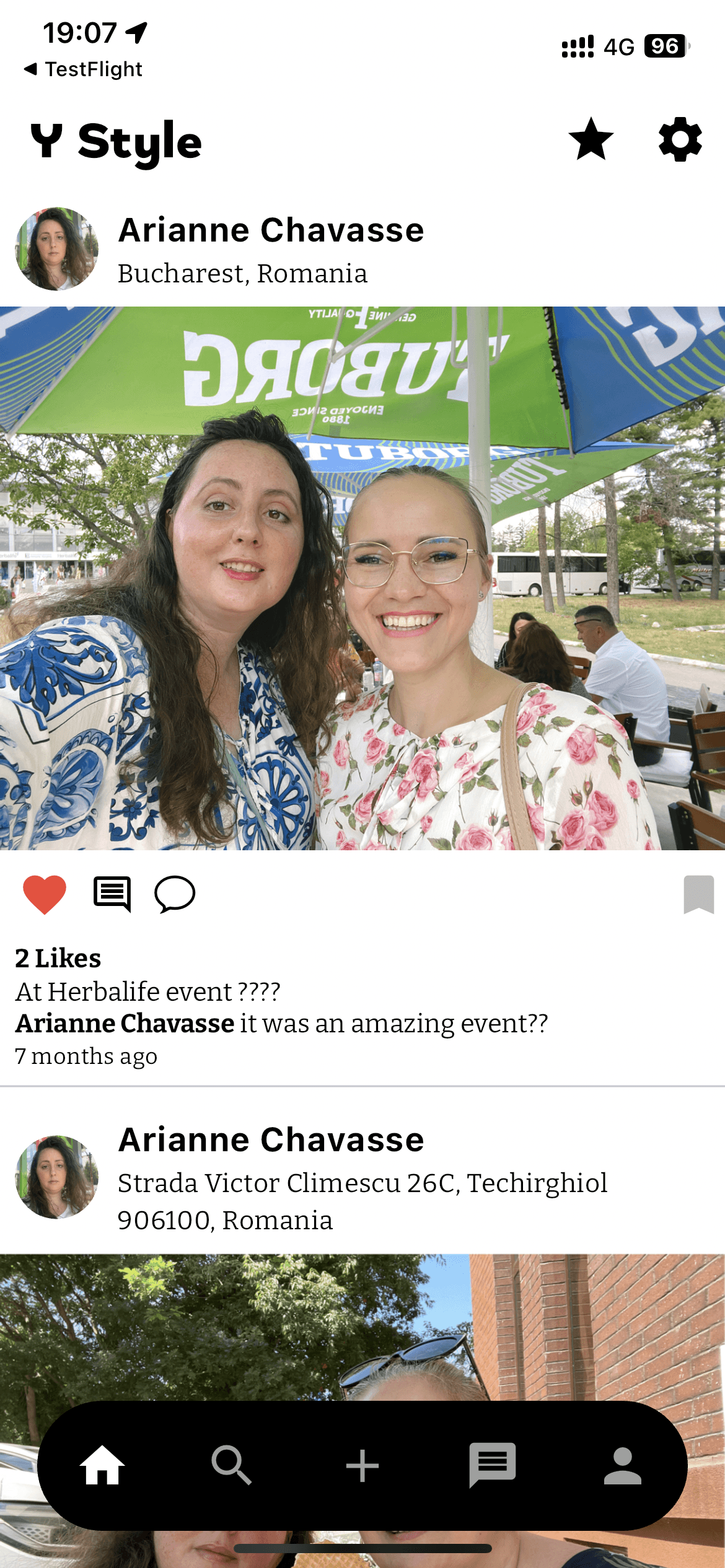Return to TestFlight
This screenshot has height=1568, width=725.
(83, 69)
